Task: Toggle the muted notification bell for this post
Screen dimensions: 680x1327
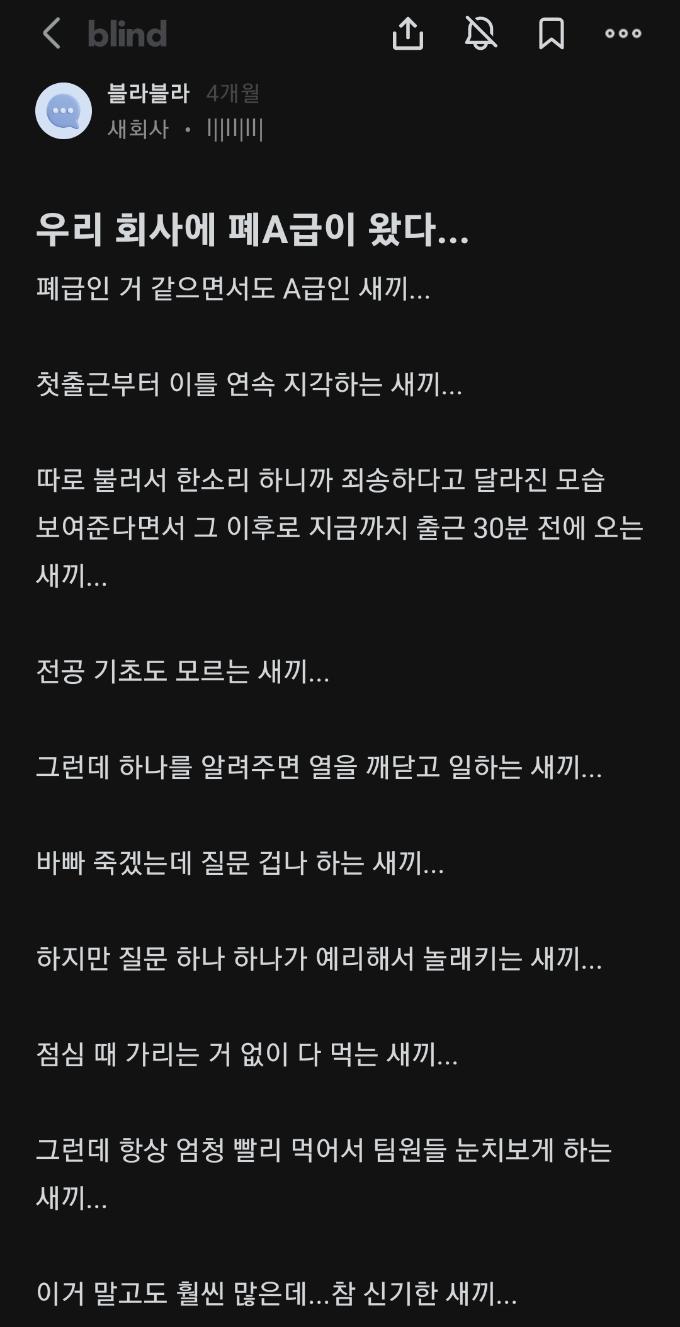Action: point(481,34)
